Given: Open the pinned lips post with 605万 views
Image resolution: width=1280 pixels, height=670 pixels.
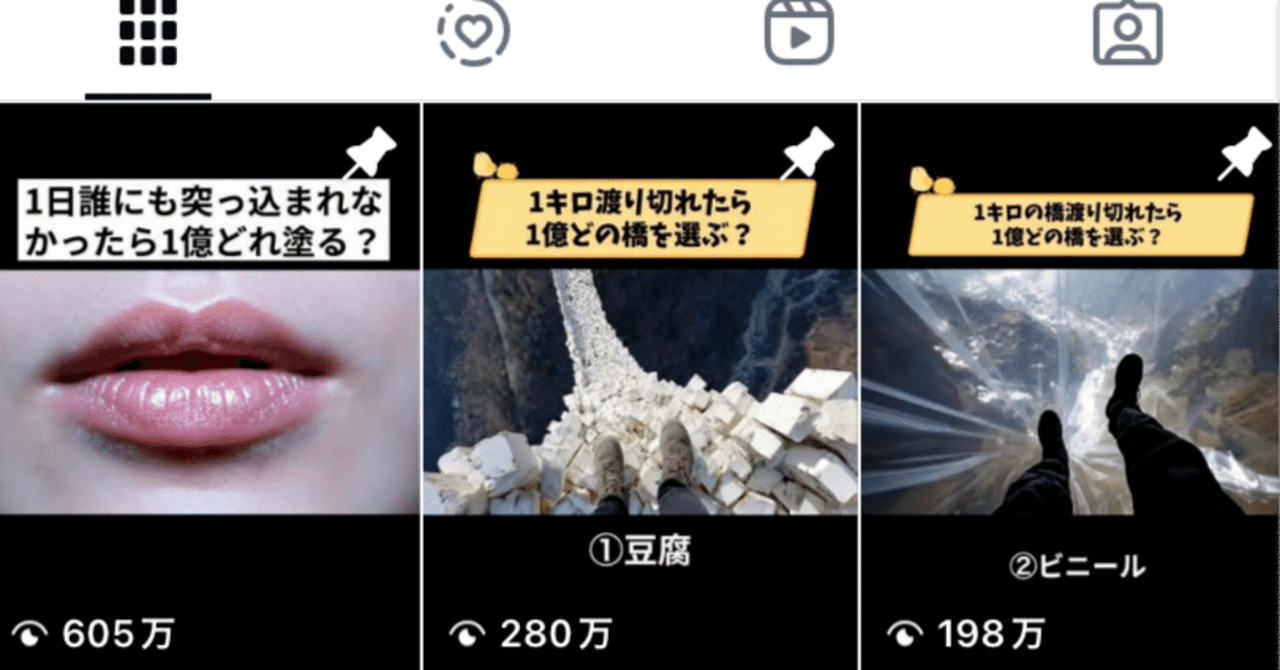Looking at the screenshot, I should coord(210,390).
